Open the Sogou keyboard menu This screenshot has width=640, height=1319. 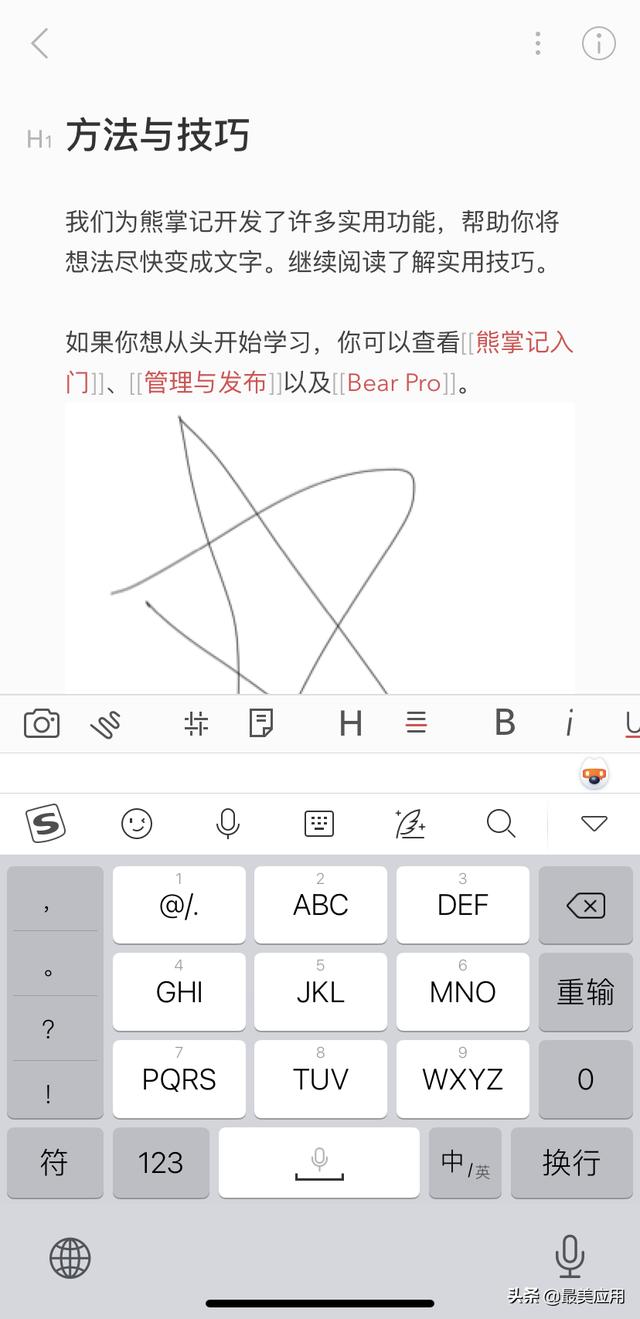tap(45, 824)
